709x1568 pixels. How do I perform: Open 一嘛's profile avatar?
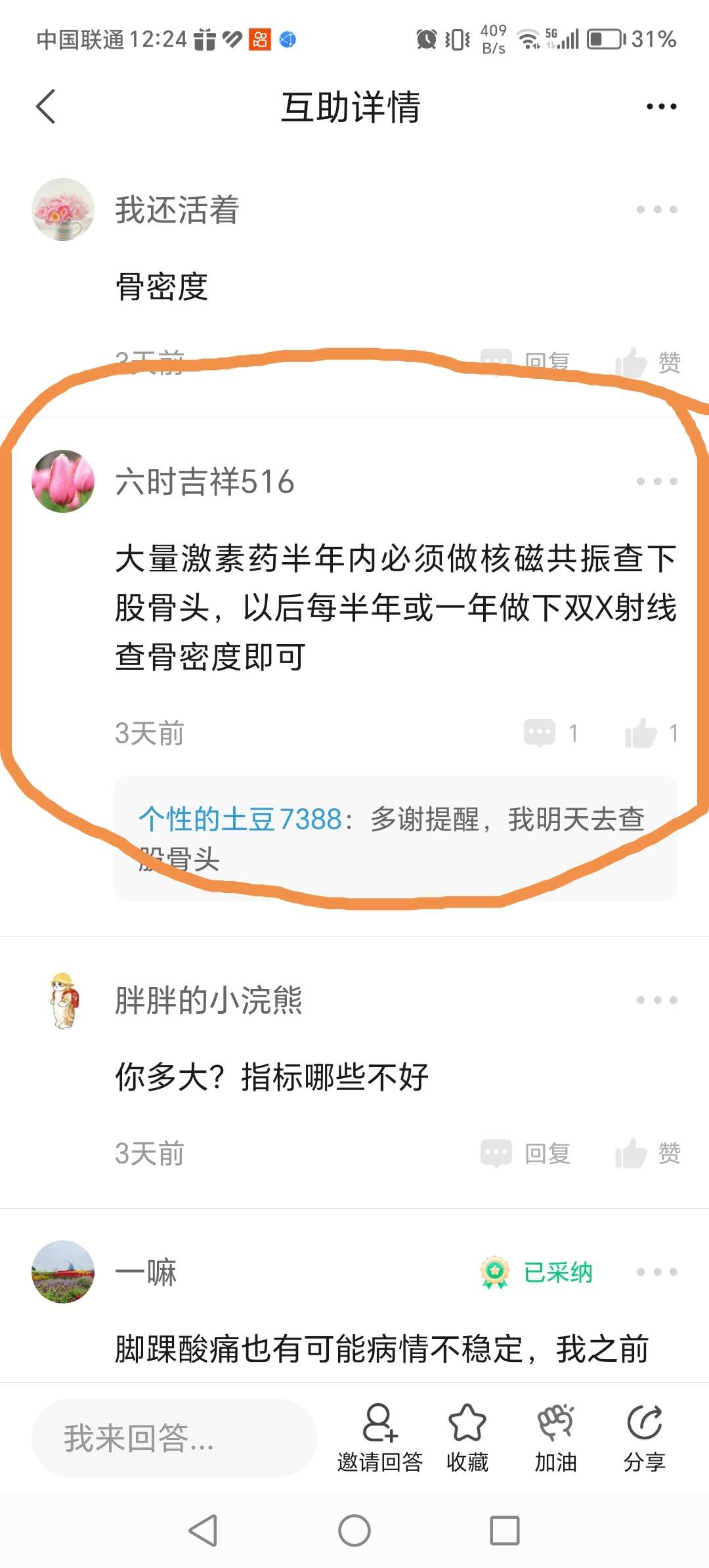[63, 1272]
